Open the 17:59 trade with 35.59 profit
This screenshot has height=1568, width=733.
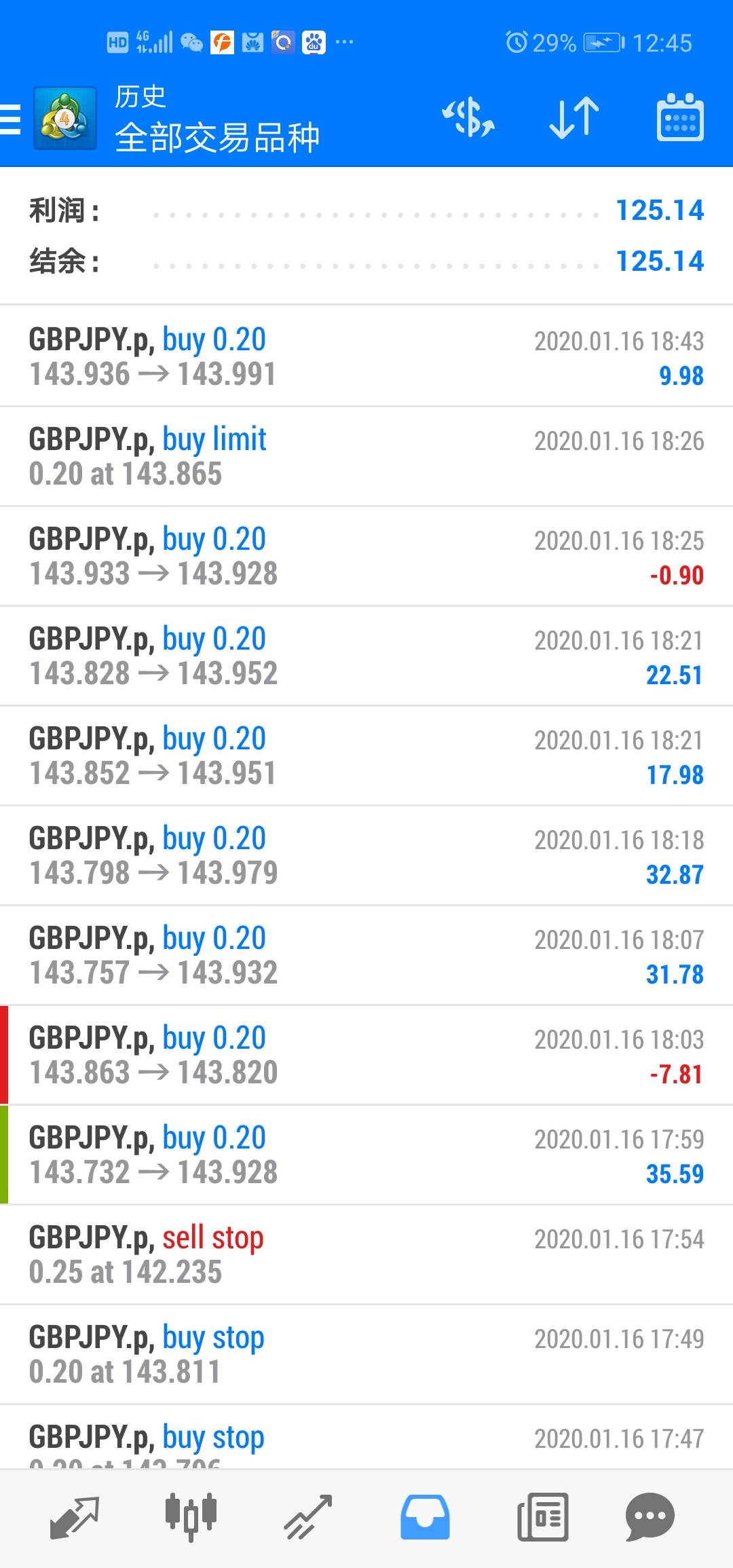(366, 1155)
